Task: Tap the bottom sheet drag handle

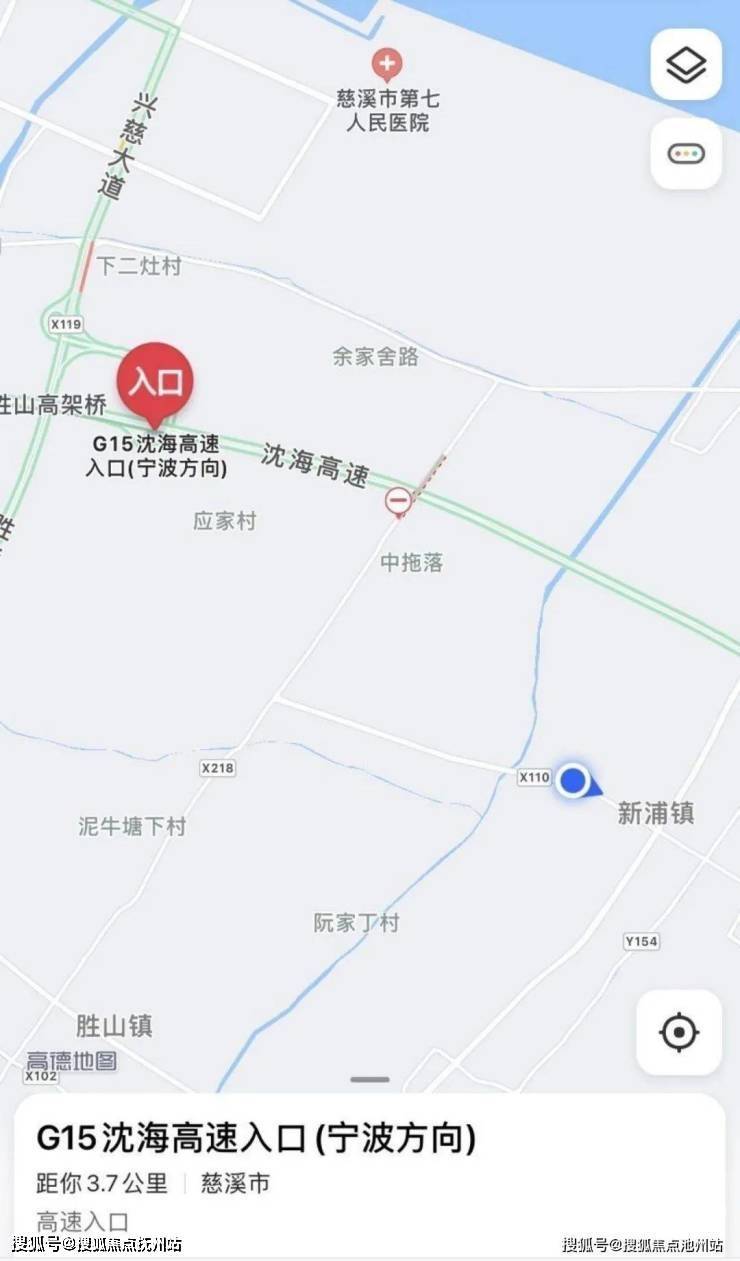Action: (x=370, y=1079)
